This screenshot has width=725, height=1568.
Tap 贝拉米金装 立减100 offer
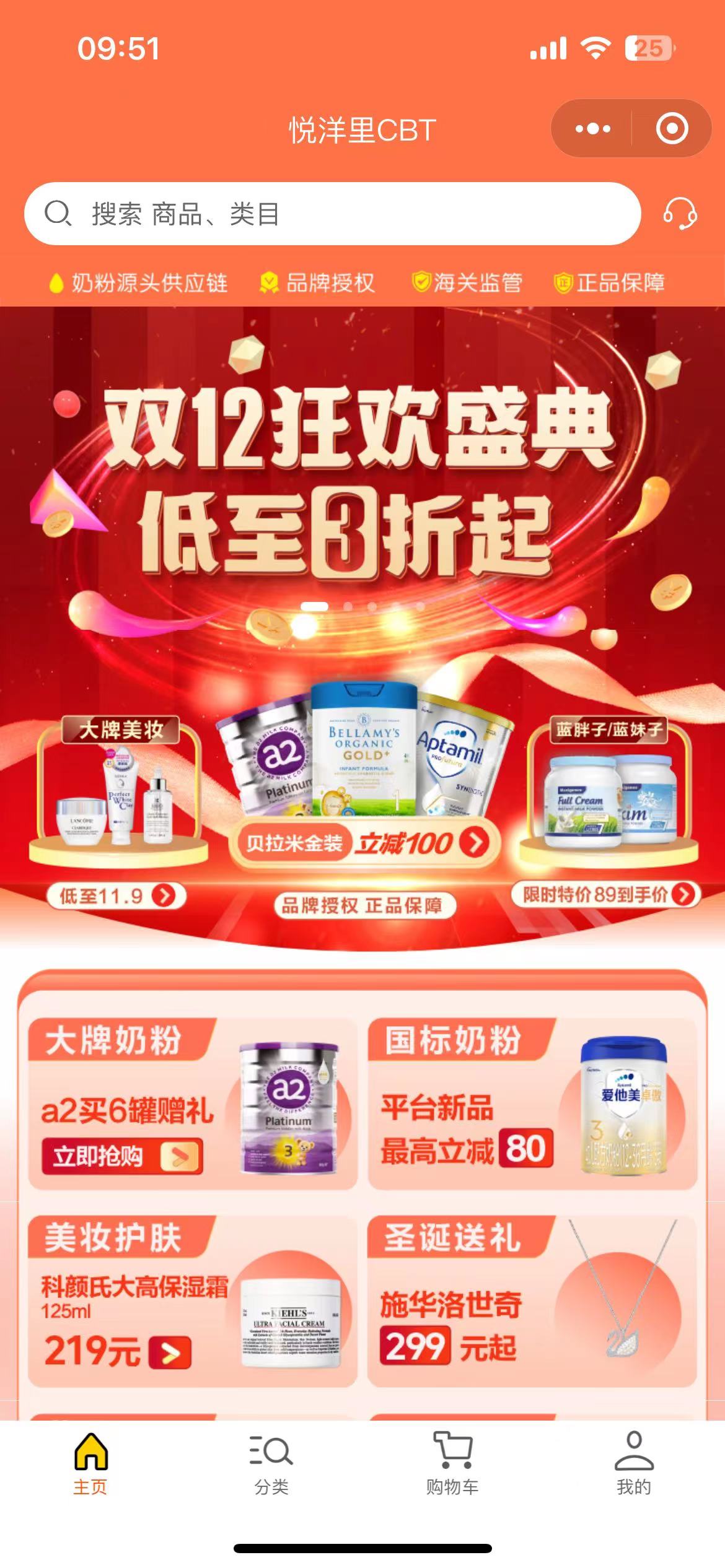(x=364, y=843)
